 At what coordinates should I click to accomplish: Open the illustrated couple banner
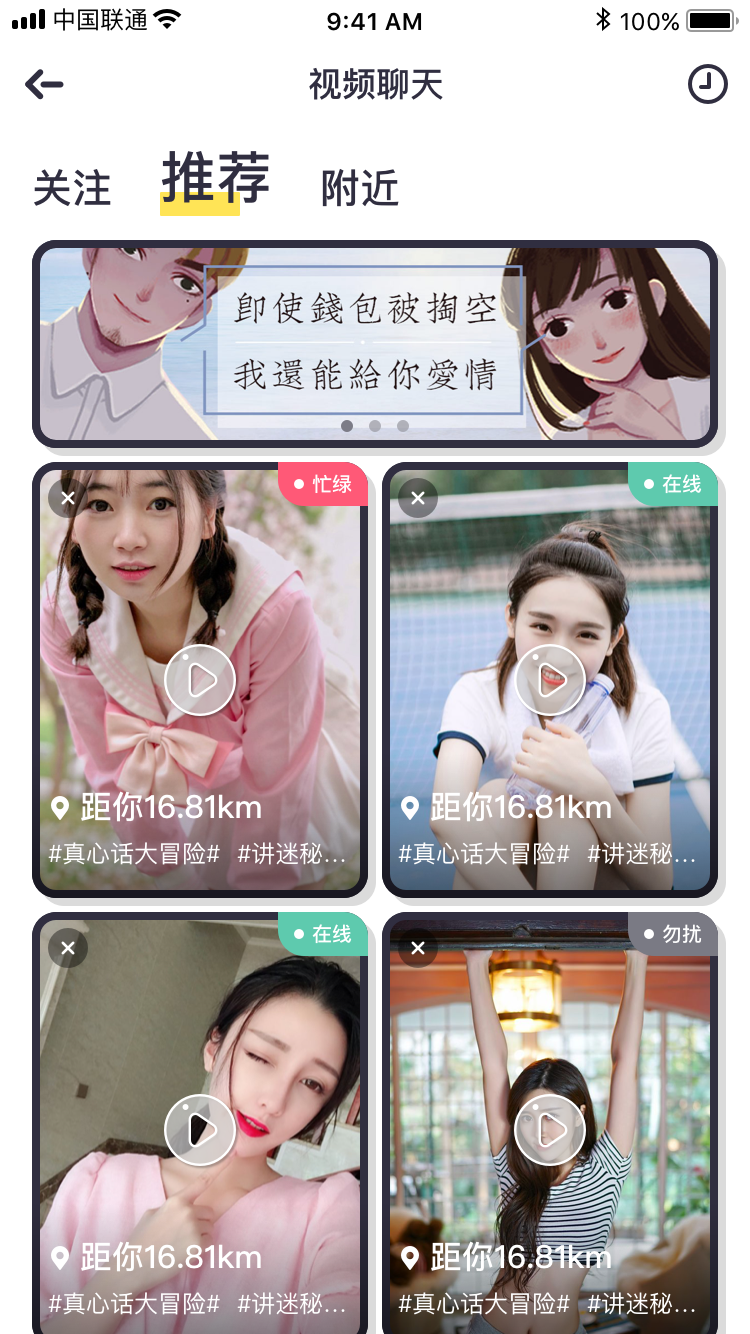point(375,343)
